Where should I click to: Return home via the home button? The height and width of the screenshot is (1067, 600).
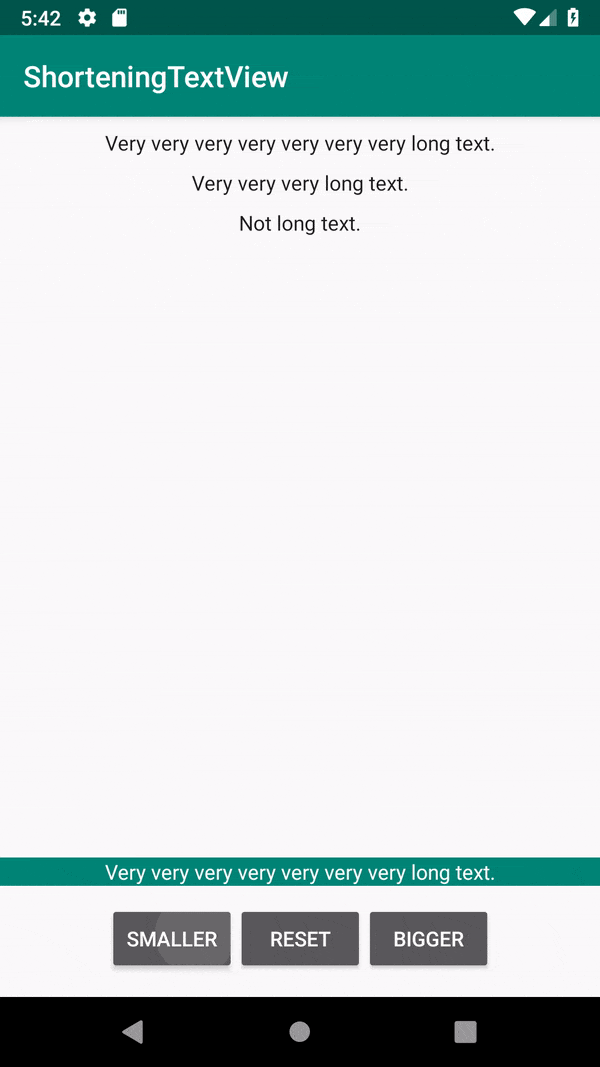tap(299, 1032)
